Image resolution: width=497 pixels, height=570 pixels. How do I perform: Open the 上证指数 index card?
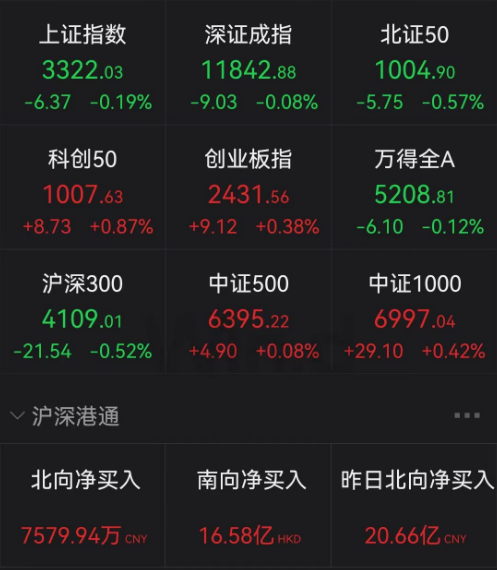[83, 62]
